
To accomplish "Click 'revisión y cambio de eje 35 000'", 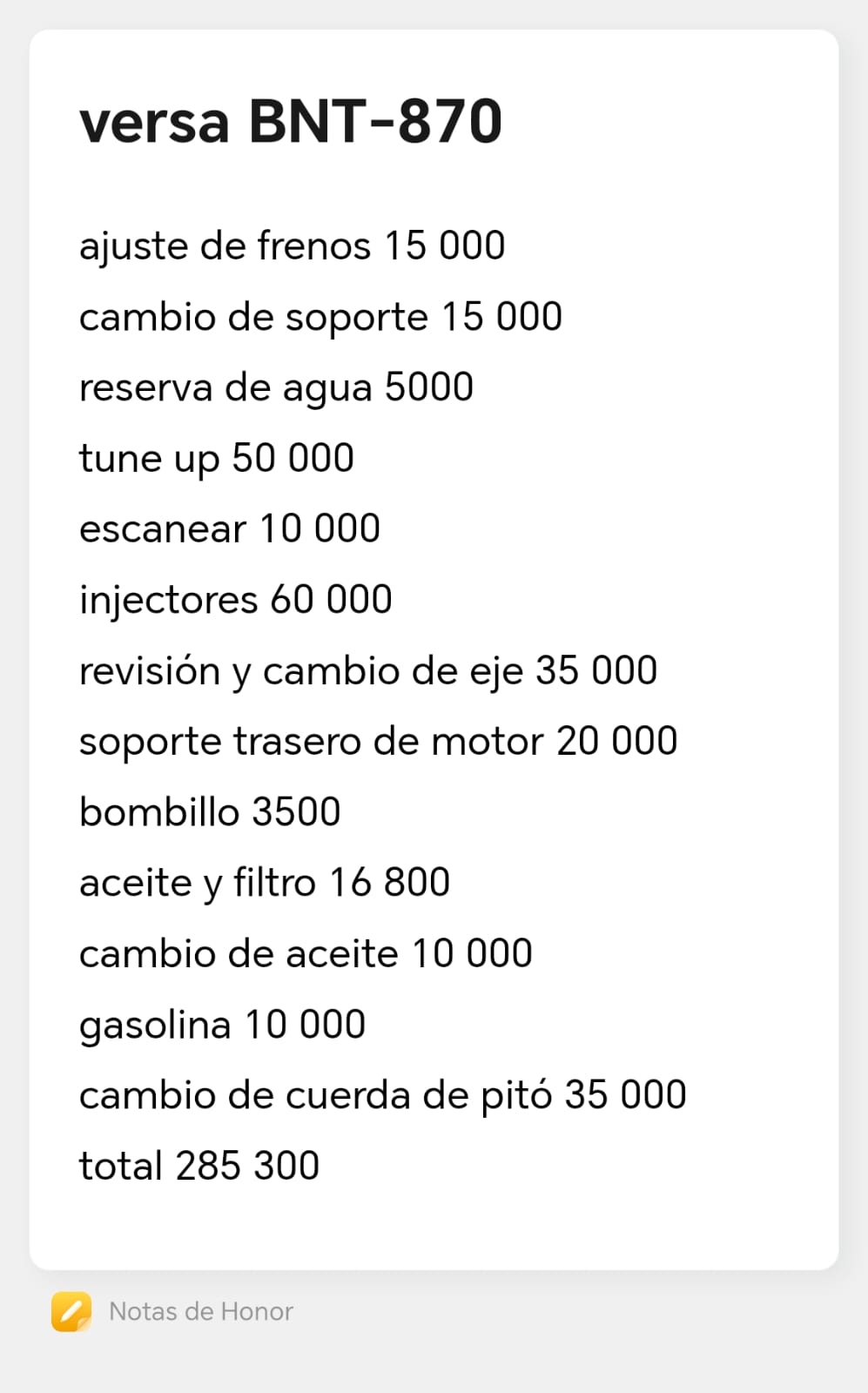I will pyautogui.click(x=367, y=670).
